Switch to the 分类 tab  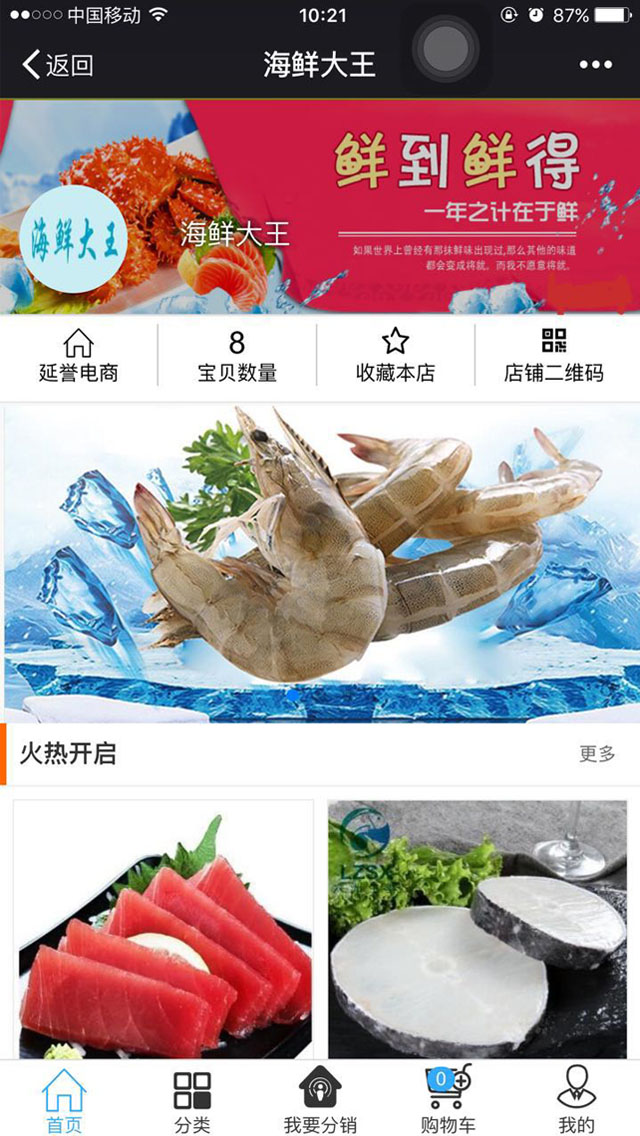(192, 1099)
